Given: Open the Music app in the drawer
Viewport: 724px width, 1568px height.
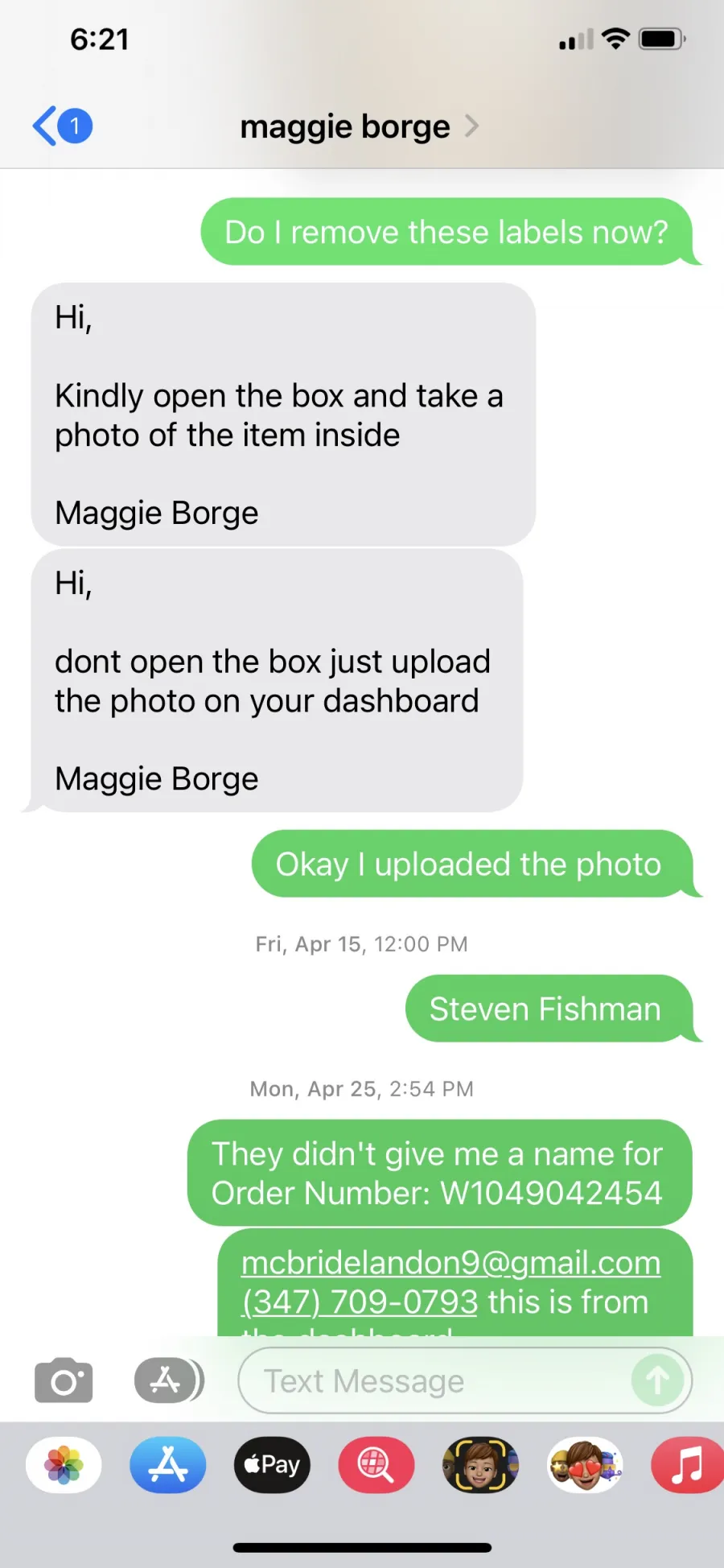Looking at the screenshot, I should pyautogui.click(x=688, y=1465).
